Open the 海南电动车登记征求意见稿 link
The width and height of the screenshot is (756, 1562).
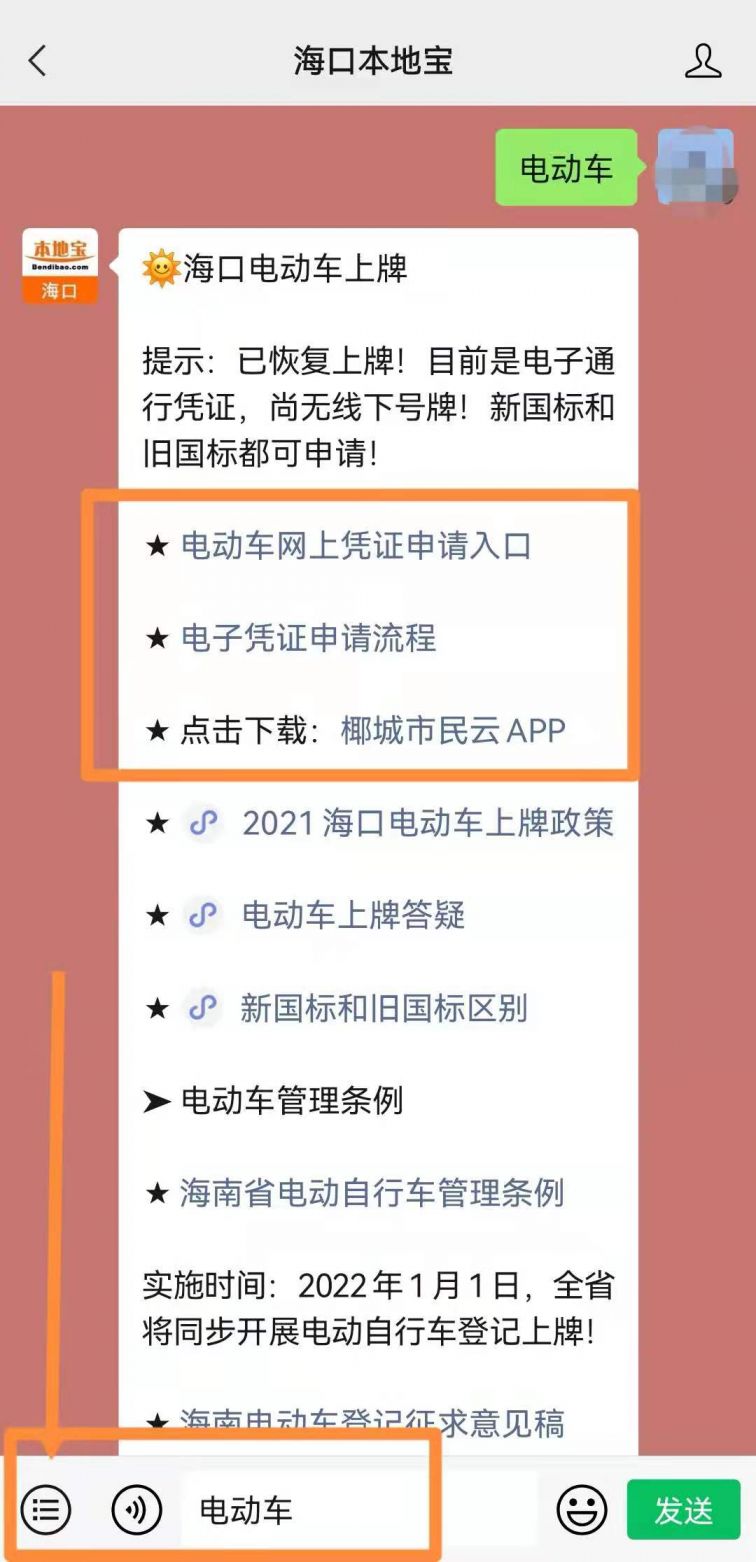tap(371, 1422)
